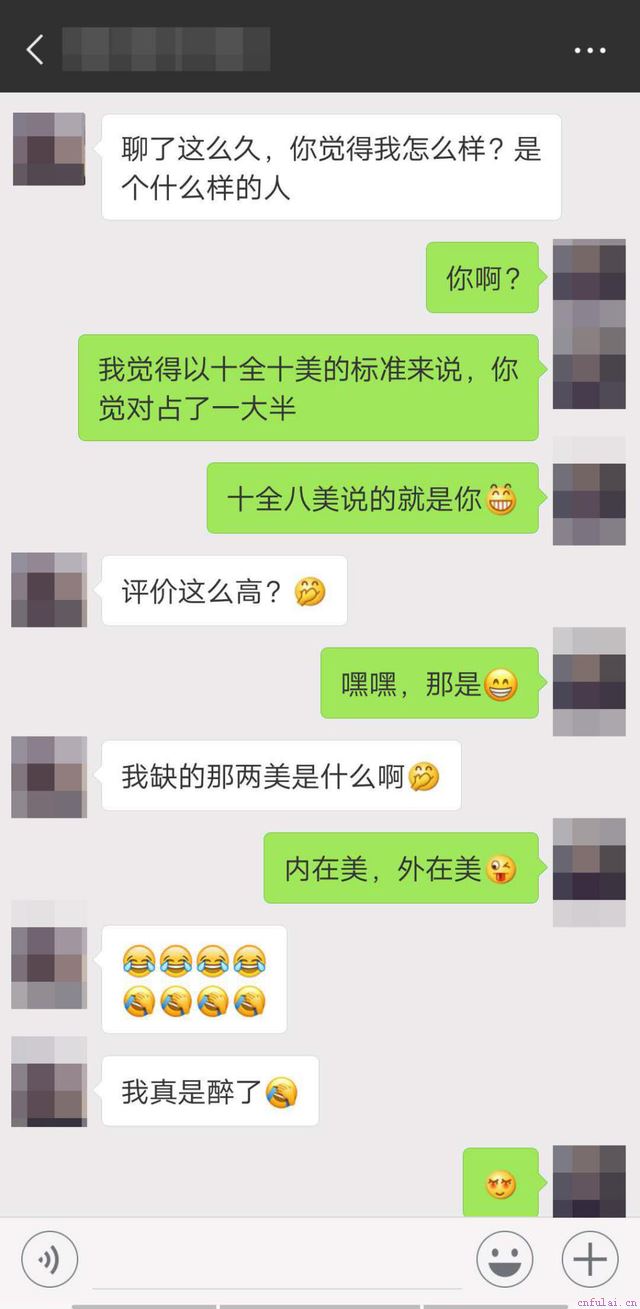The width and height of the screenshot is (640, 1309).
Task: Tap the message text input field
Action: (277, 1259)
